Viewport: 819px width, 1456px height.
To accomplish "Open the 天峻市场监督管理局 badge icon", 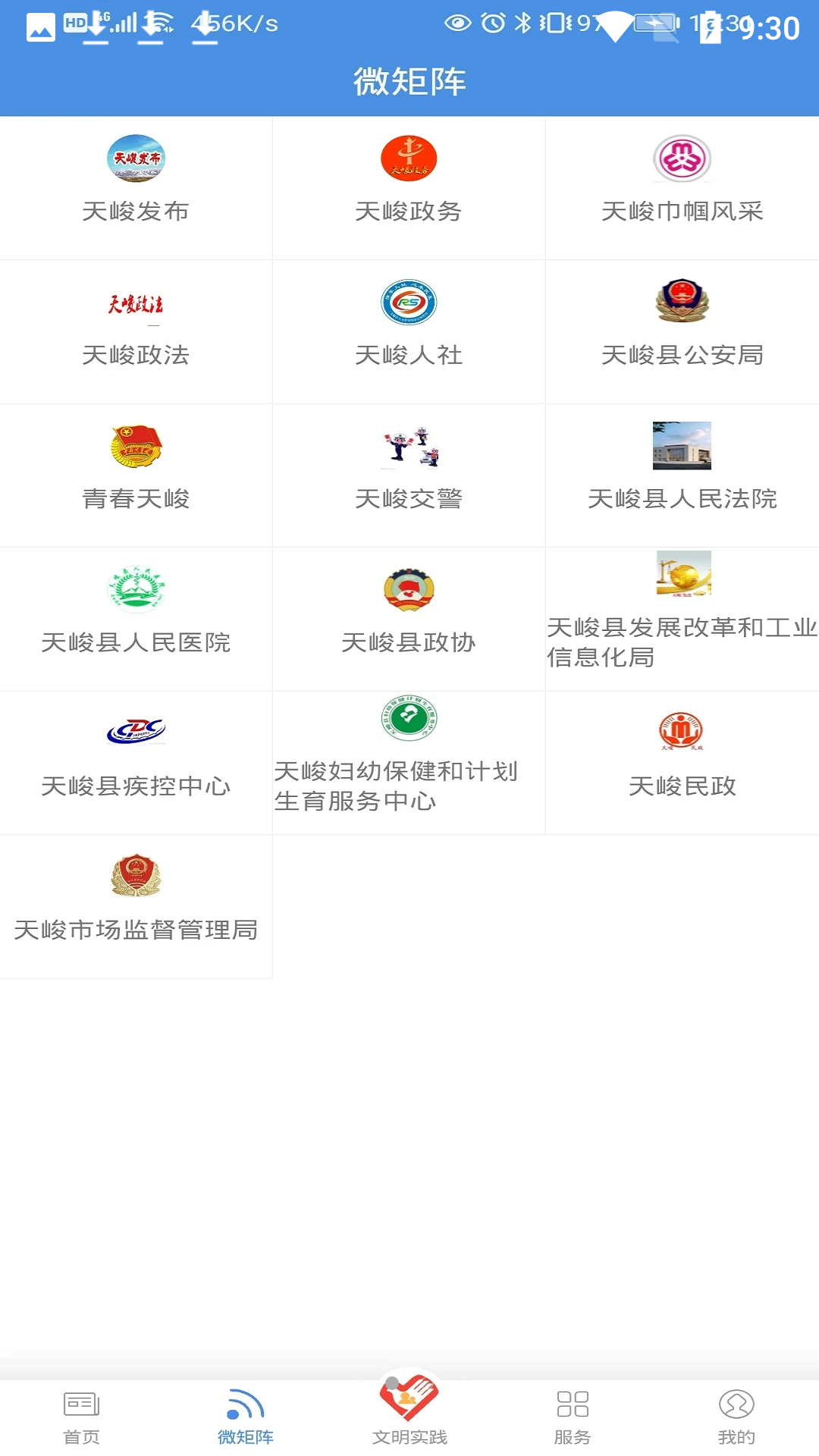I will pyautogui.click(x=136, y=874).
